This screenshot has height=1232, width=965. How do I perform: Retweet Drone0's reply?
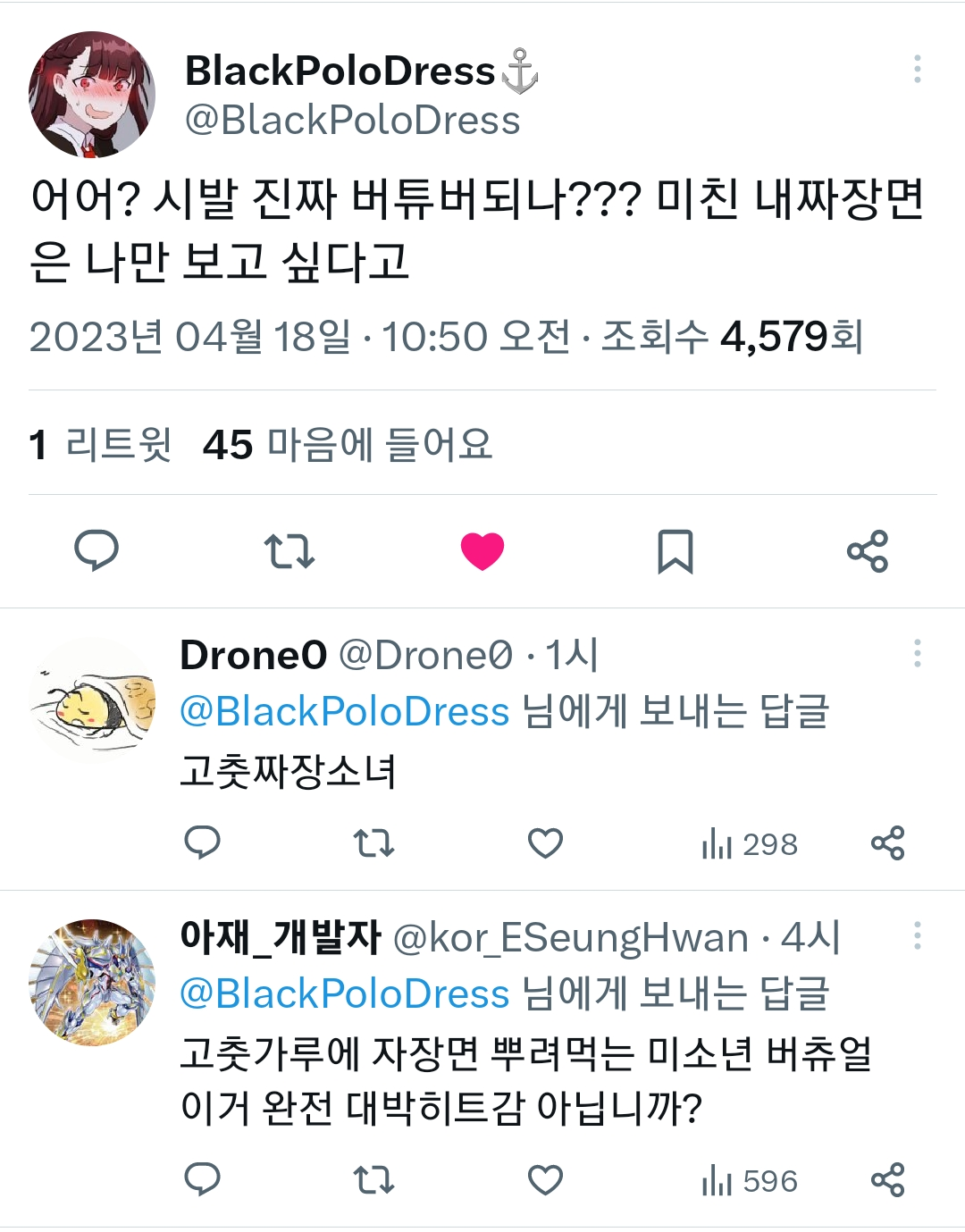(373, 842)
